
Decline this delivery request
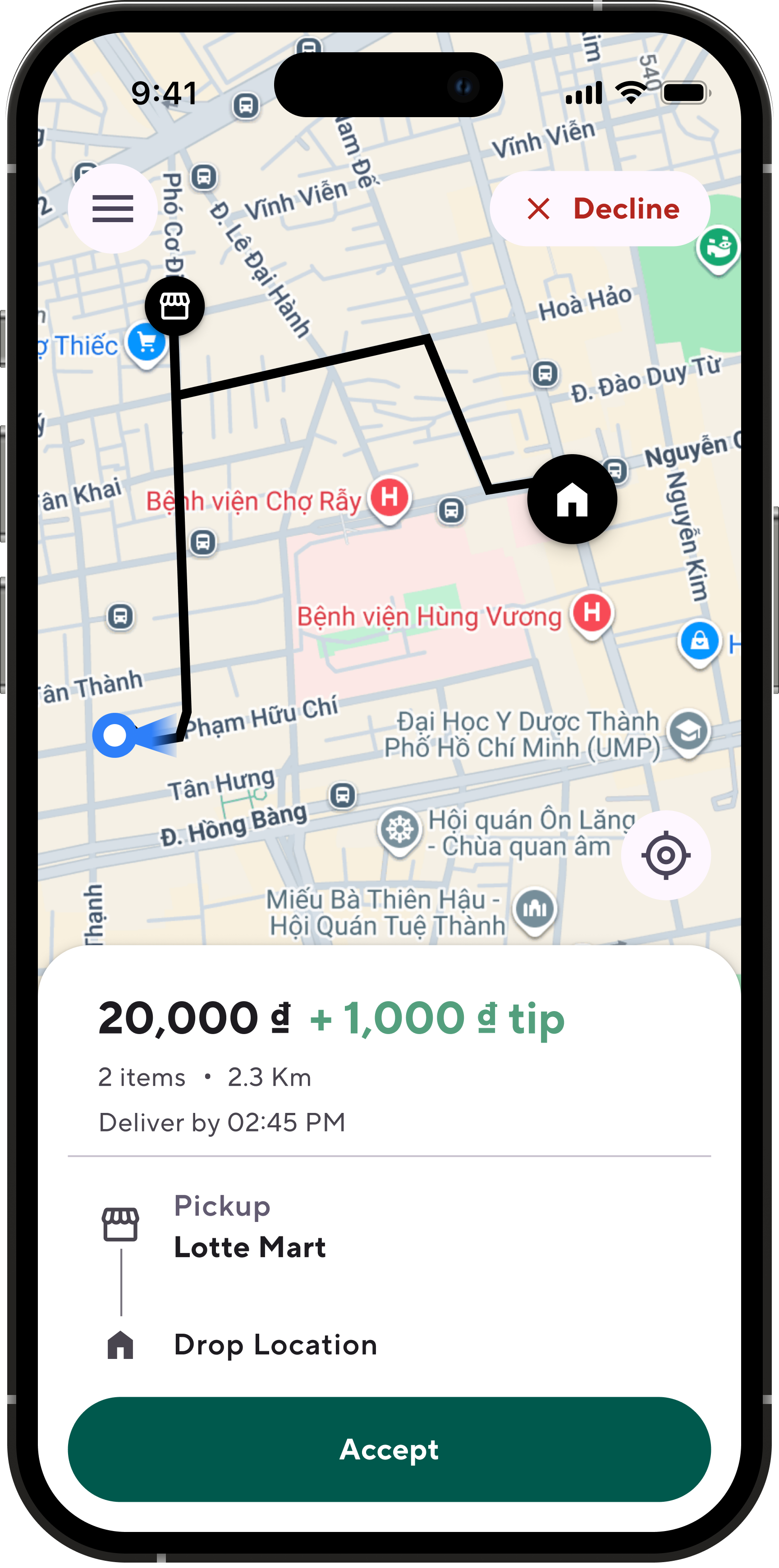click(600, 209)
